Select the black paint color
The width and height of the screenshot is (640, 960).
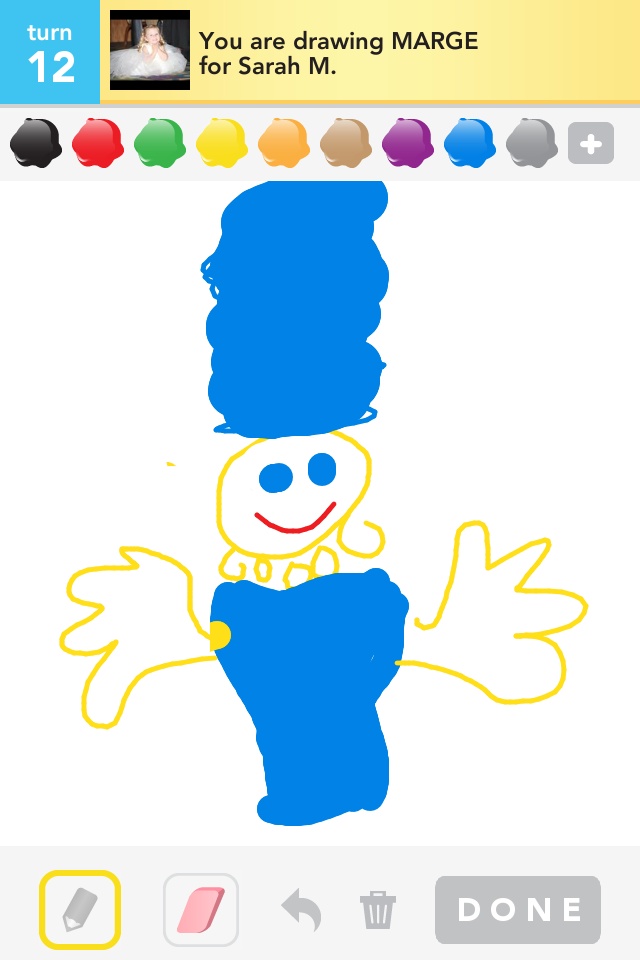(x=35, y=143)
